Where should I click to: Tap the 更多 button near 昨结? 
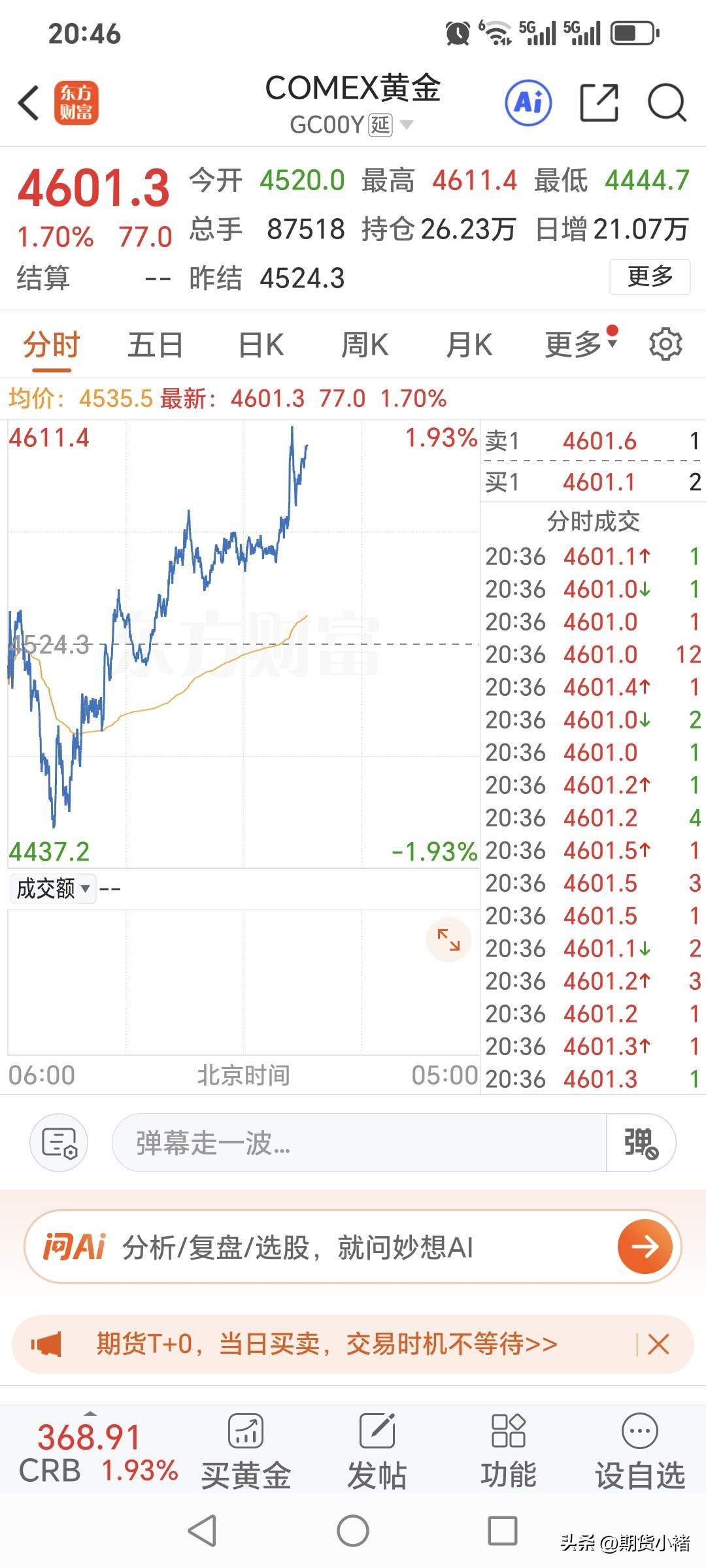(649, 277)
